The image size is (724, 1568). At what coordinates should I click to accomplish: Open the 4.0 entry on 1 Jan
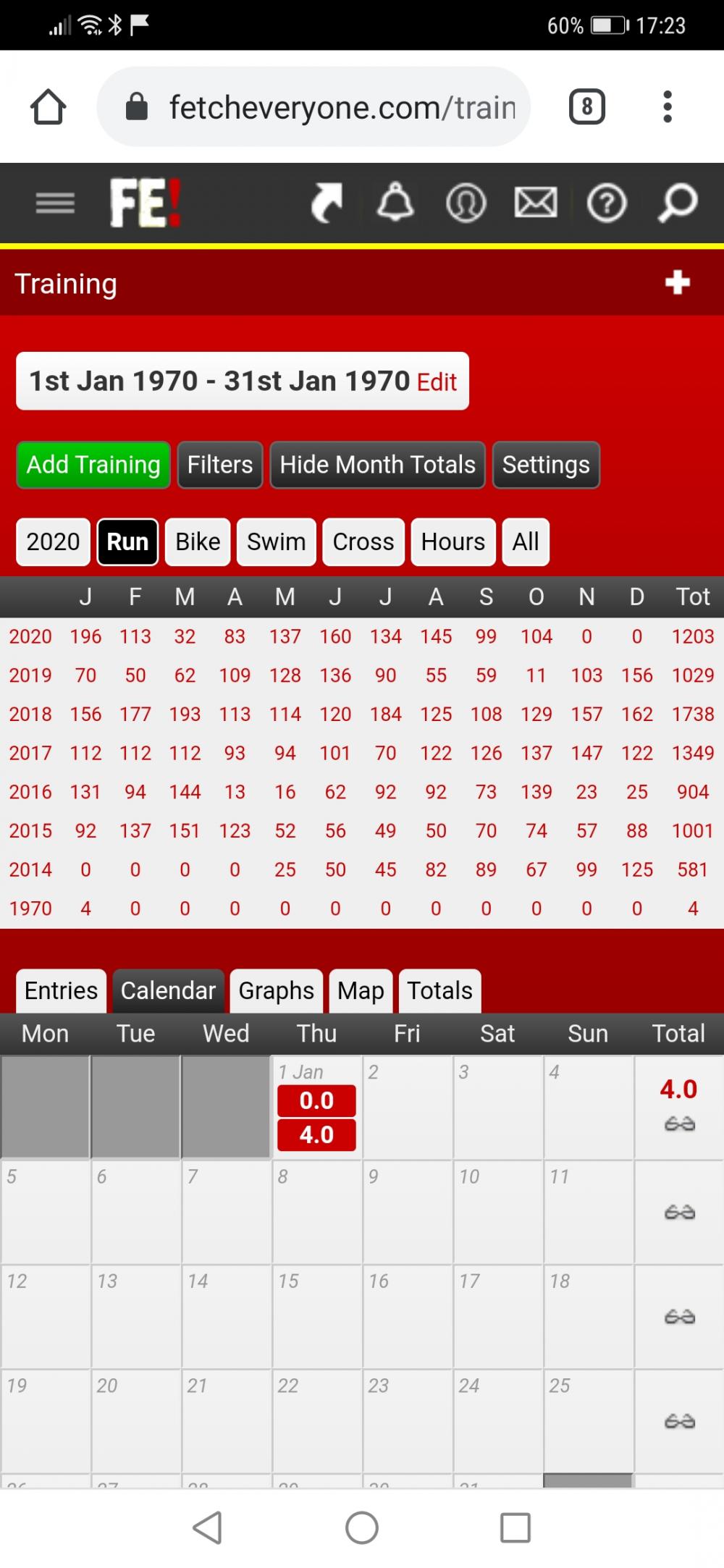[316, 1134]
